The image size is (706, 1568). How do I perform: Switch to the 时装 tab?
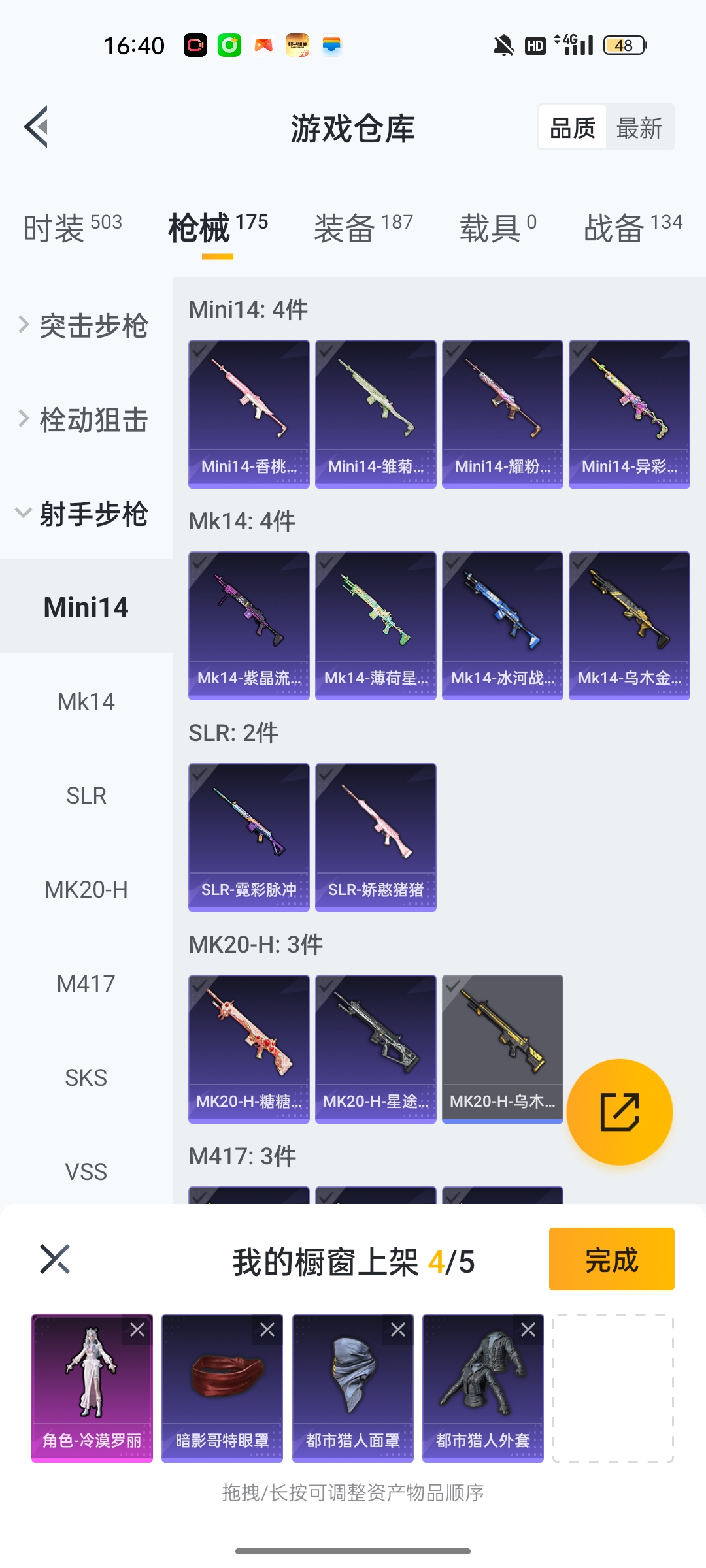click(x=73, y=228)
